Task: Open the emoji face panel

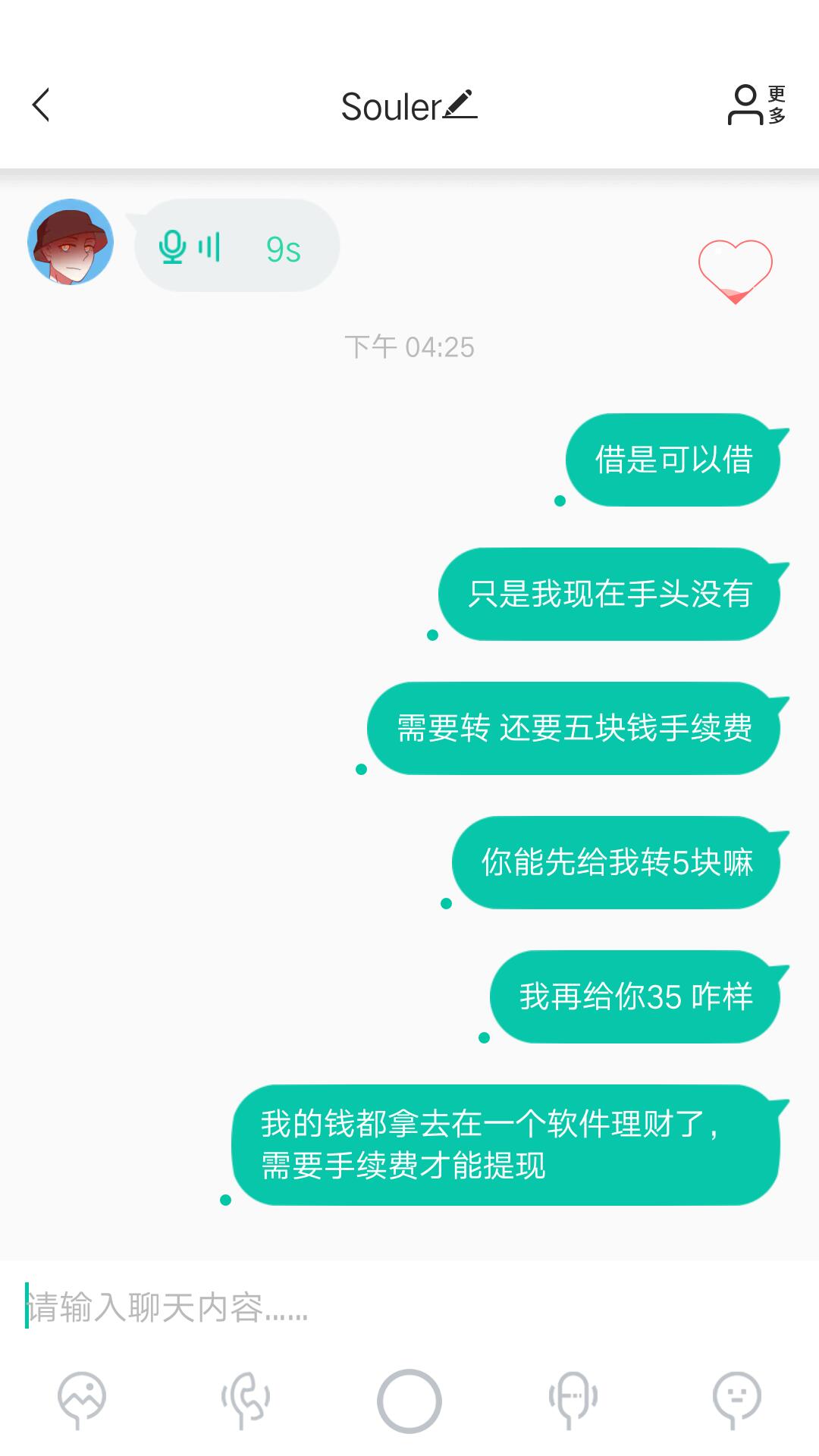Action: [x=736, y=1400]
